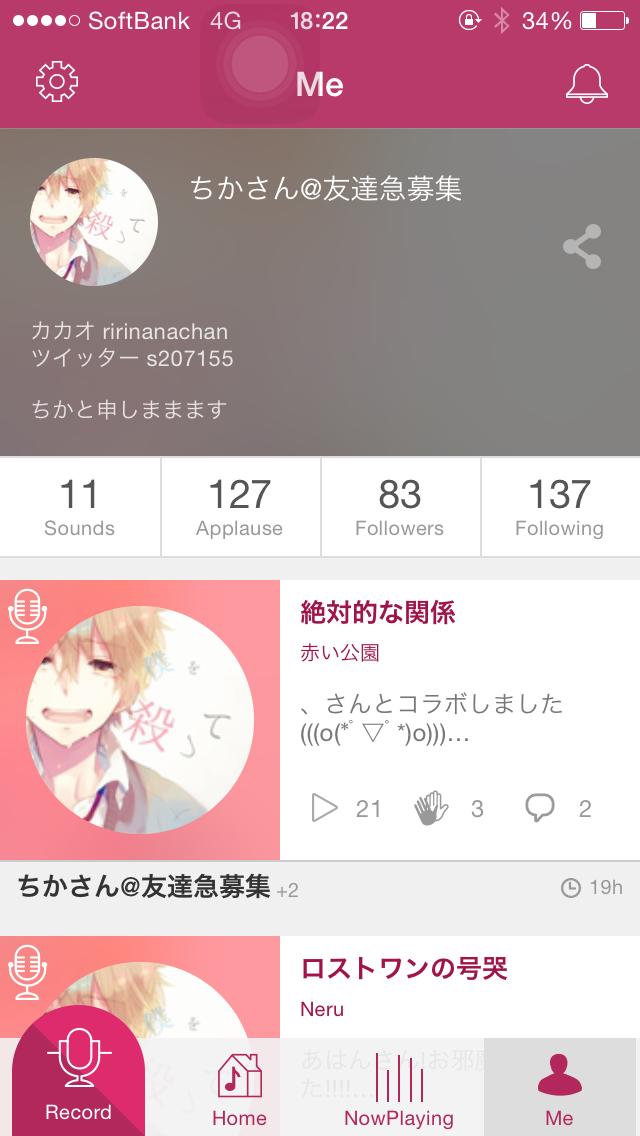Viewport: 640px width, 1136px height.
Task: Open the 83 Followers list
Action: click(400, 507)
